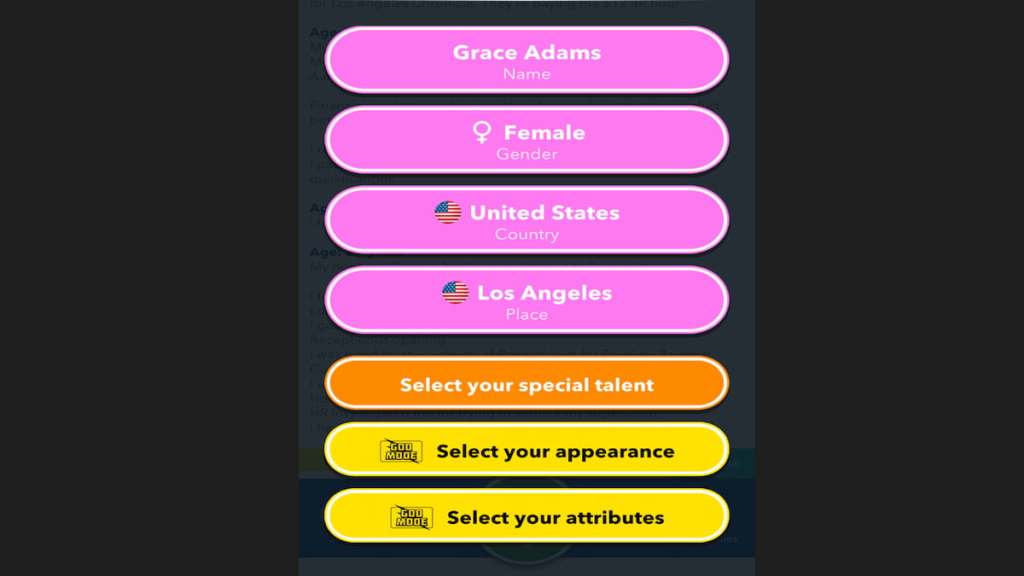Viewport: 1024px width, 576px height.
Task: Select your special talent
Action: [x=526, y=384]
